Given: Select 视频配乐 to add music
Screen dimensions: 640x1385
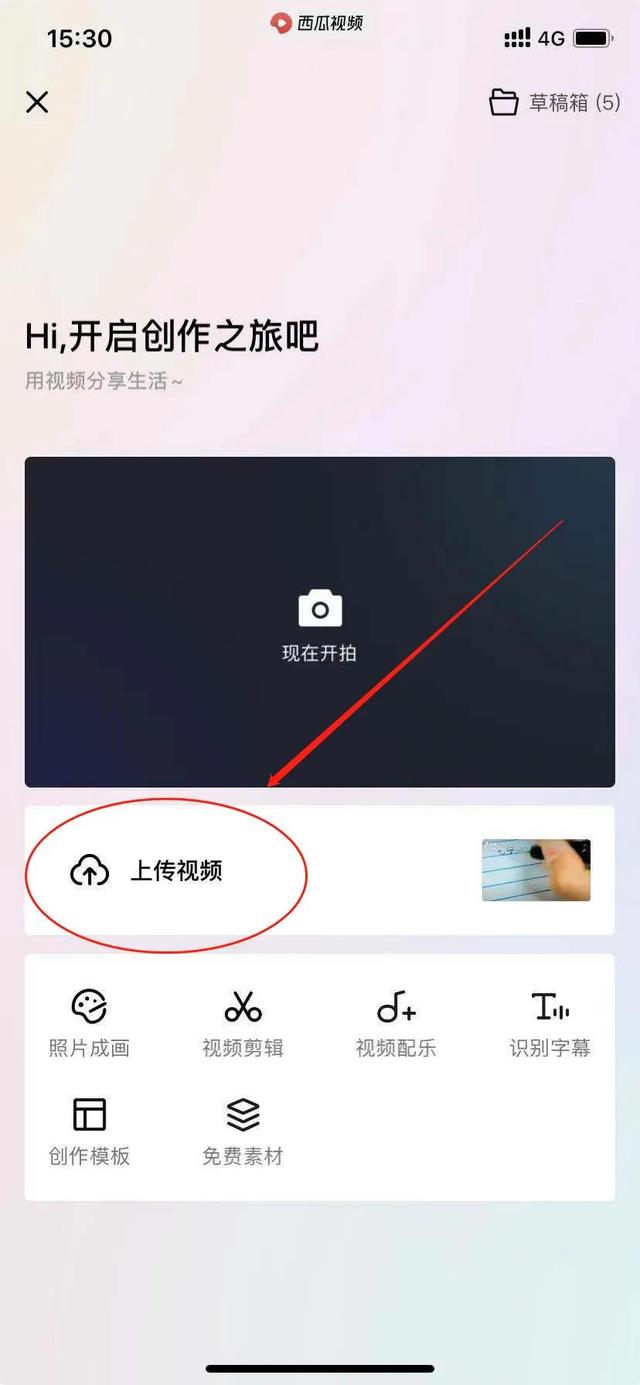Looking at the screenshot, I should pyautogui.click(x=396, y=1023).
